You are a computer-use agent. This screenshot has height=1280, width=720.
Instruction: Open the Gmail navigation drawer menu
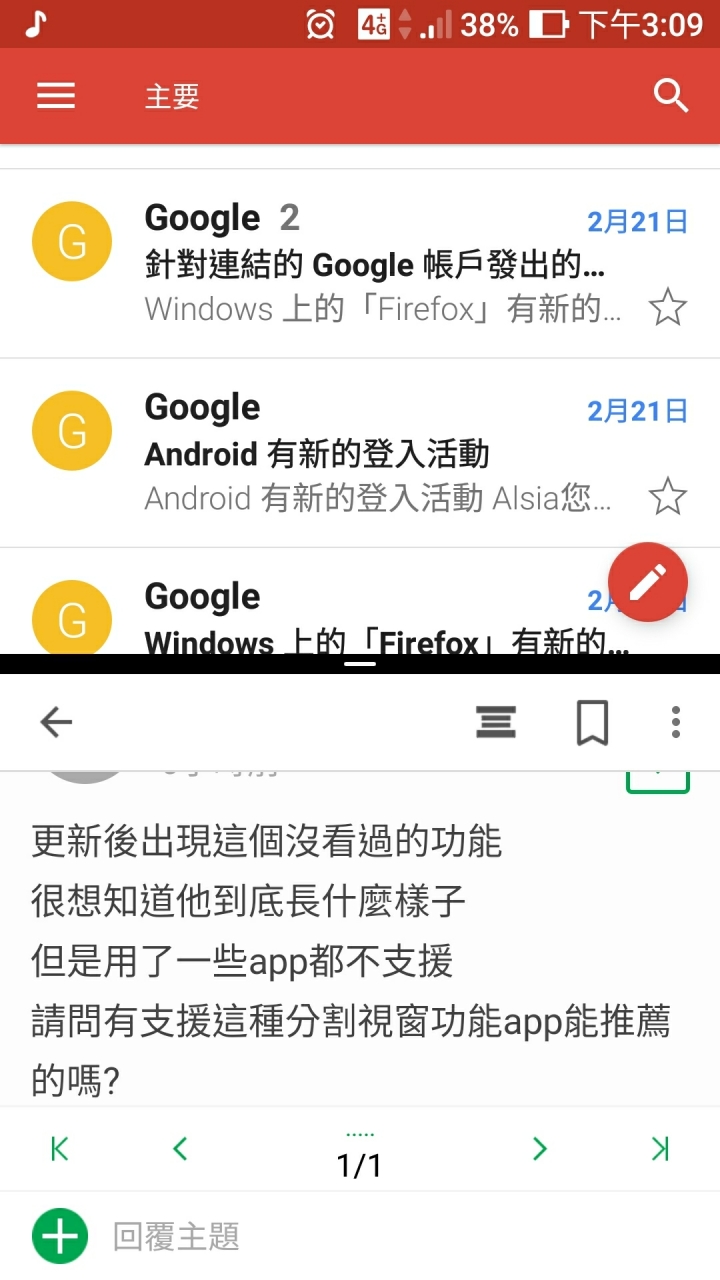click(56, 96)
